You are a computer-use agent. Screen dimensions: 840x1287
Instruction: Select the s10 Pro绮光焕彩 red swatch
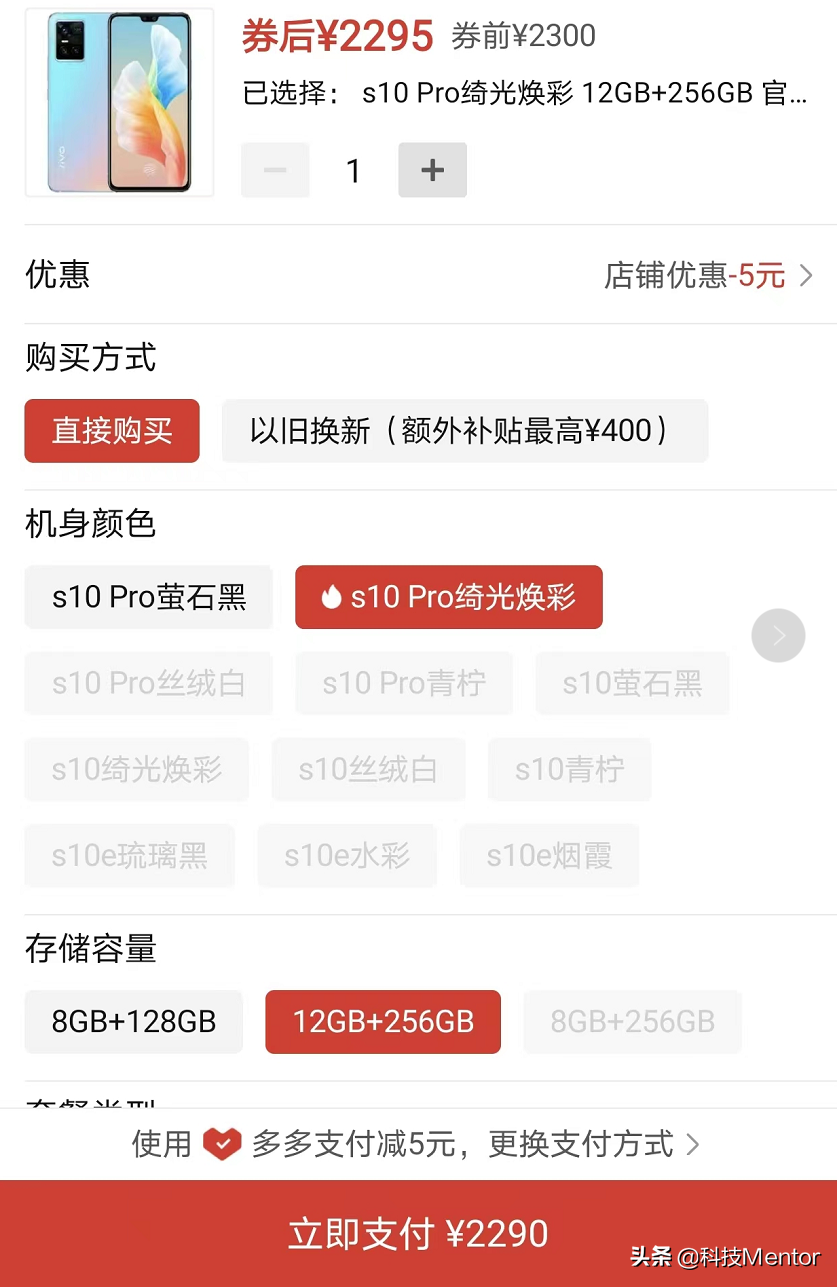tap(448, 597)
